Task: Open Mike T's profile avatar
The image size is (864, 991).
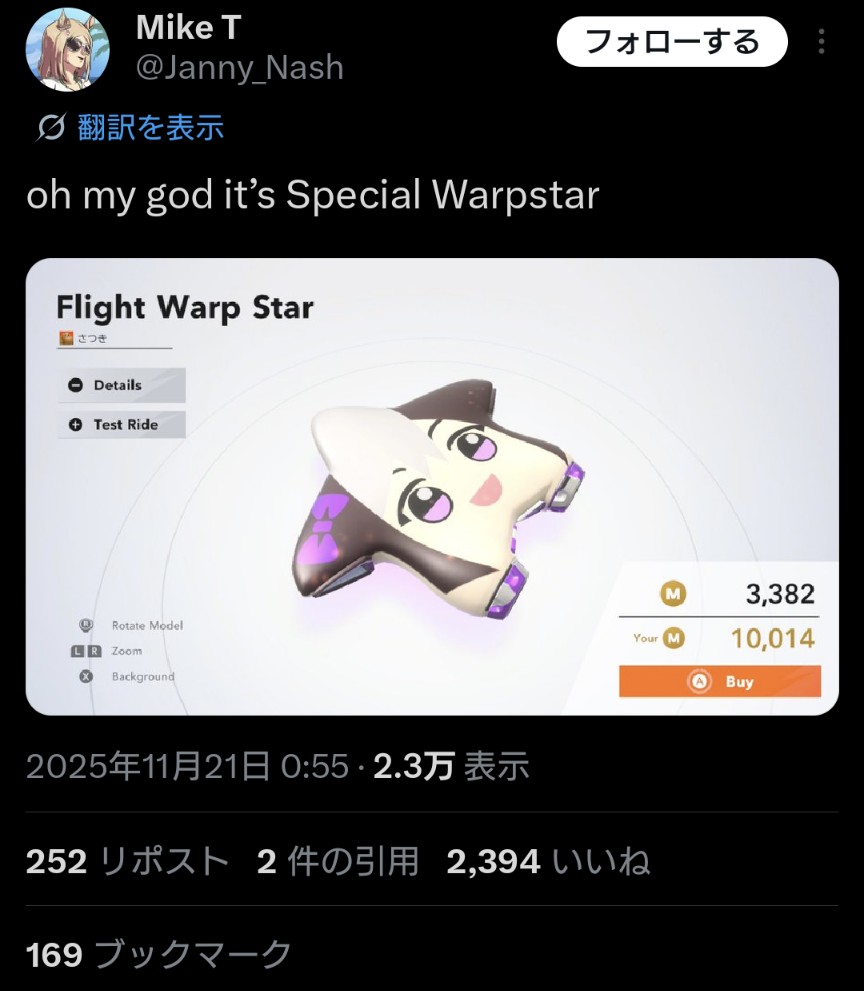Action: pos(66,48)
